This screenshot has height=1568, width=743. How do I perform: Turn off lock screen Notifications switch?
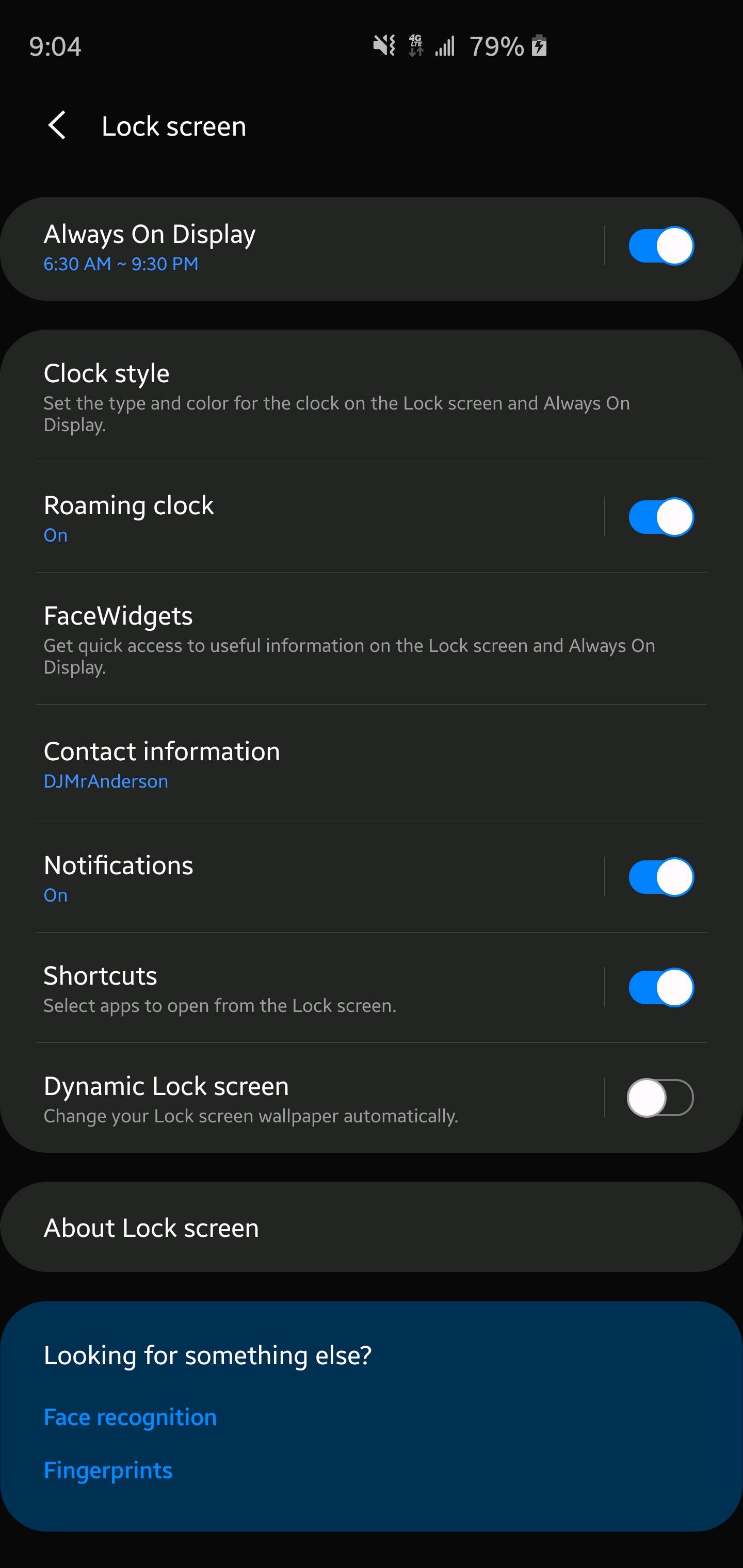coord(660,877)
